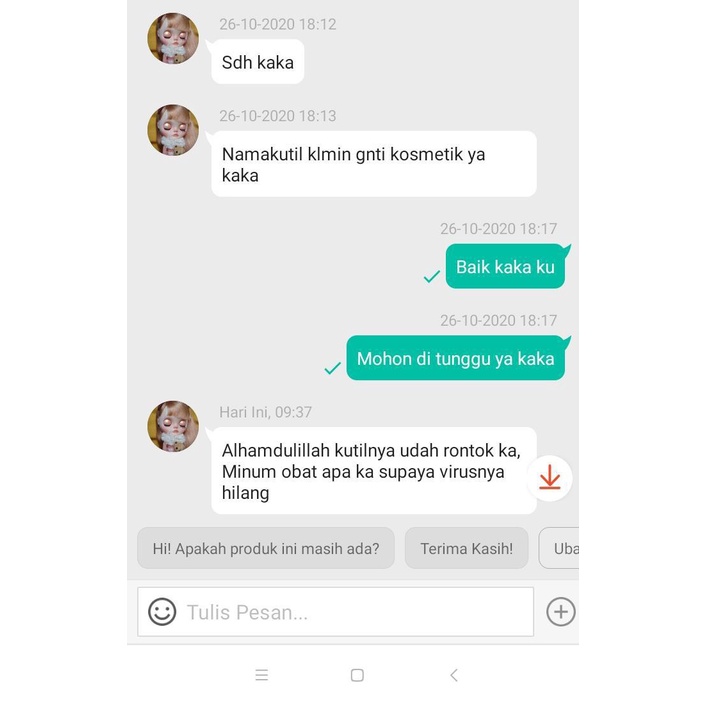706x706 pixels.
Task: Tap the scroll-to-bottom arrow button
Action: click(x=549, y=479)
